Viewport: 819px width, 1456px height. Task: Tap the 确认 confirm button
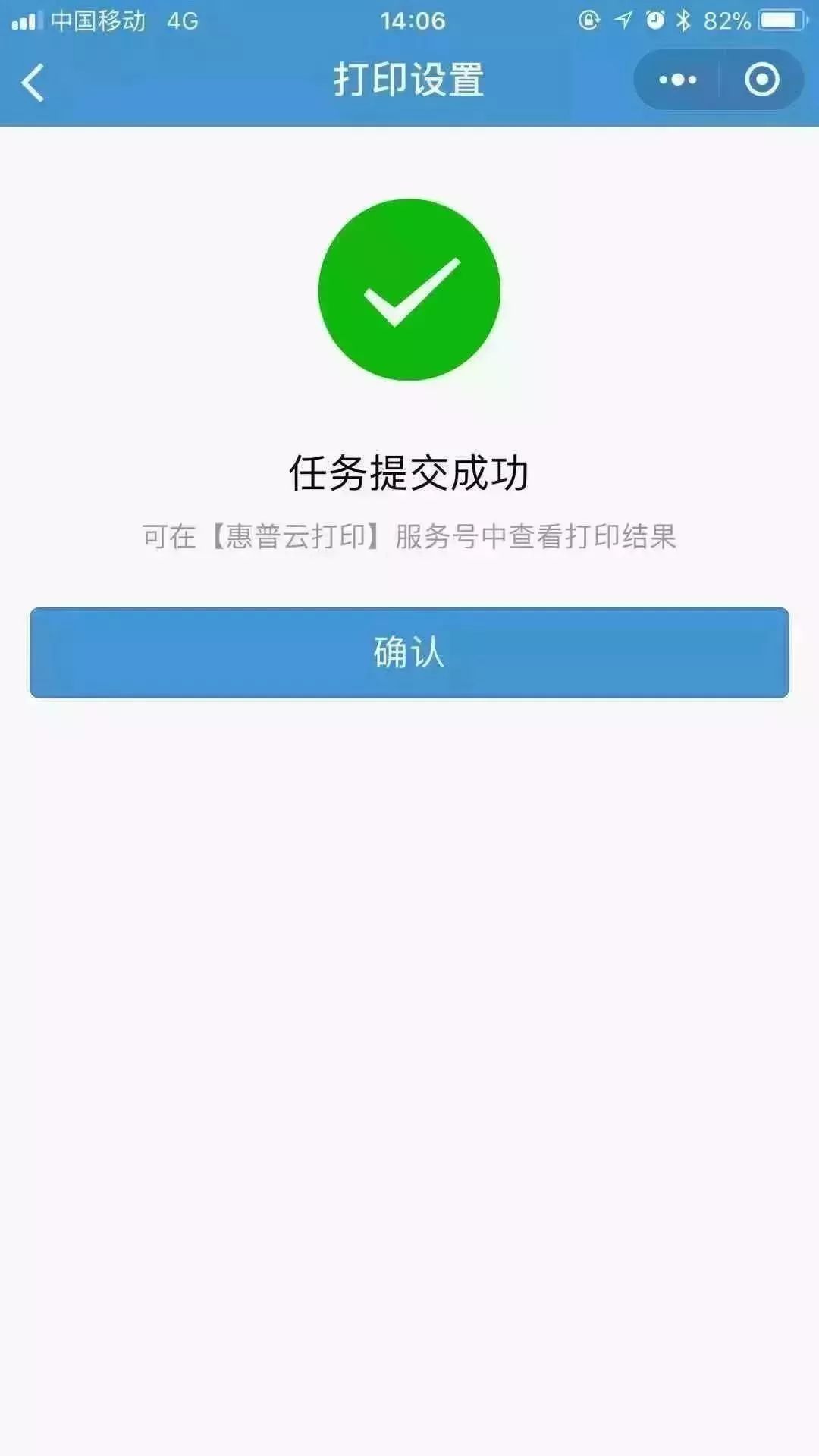click(x=409, y=652)
